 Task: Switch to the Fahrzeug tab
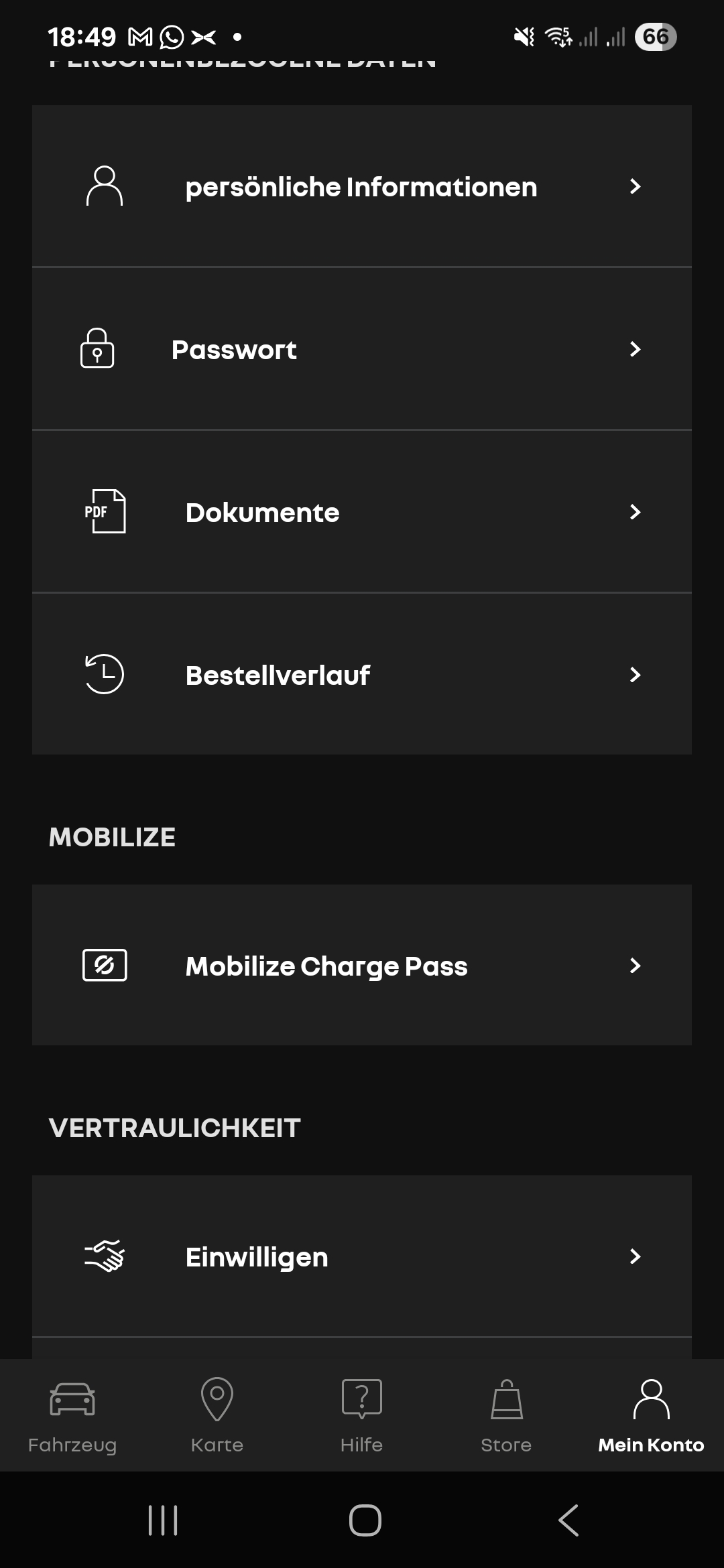point(72,1415)
